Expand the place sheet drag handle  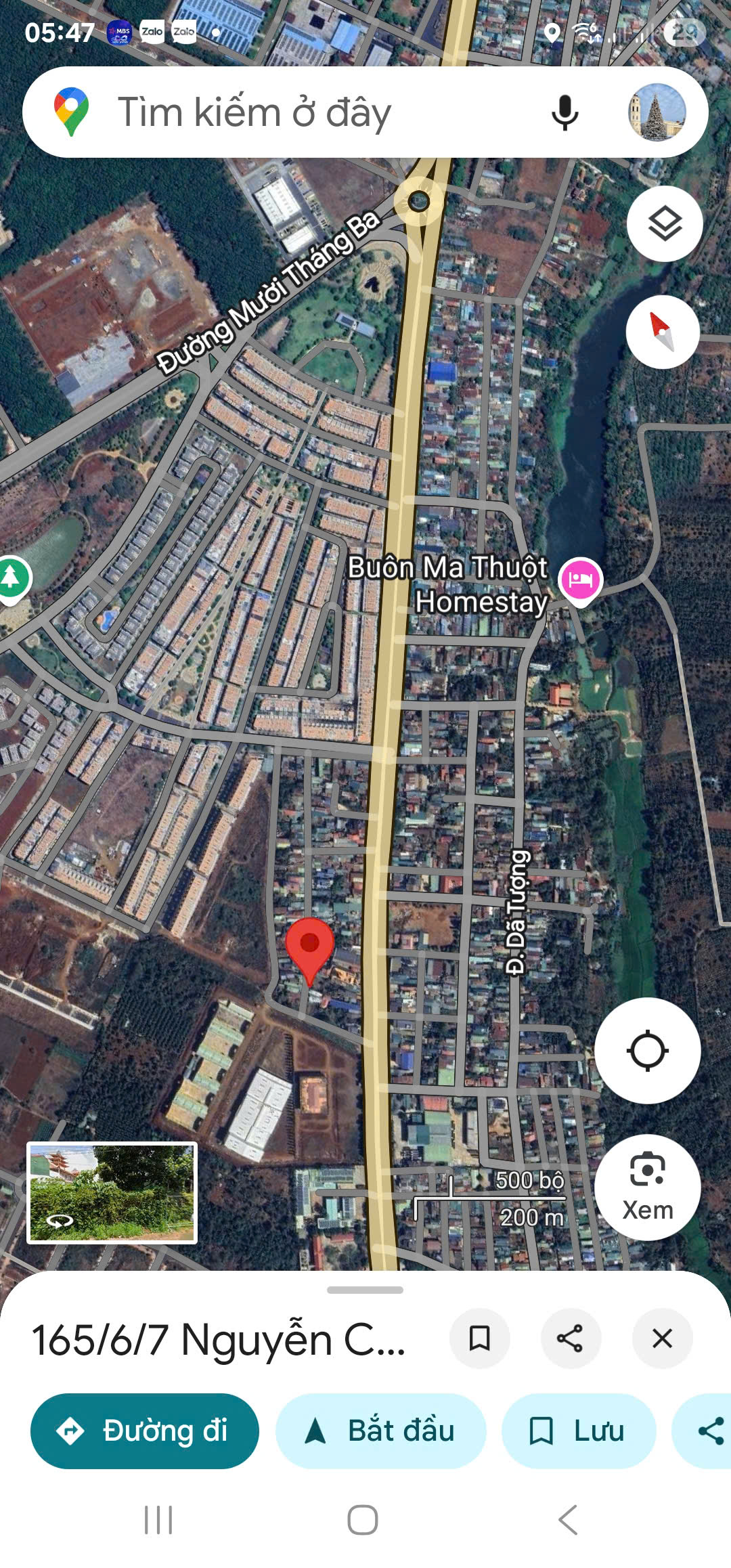[365, 1290]
